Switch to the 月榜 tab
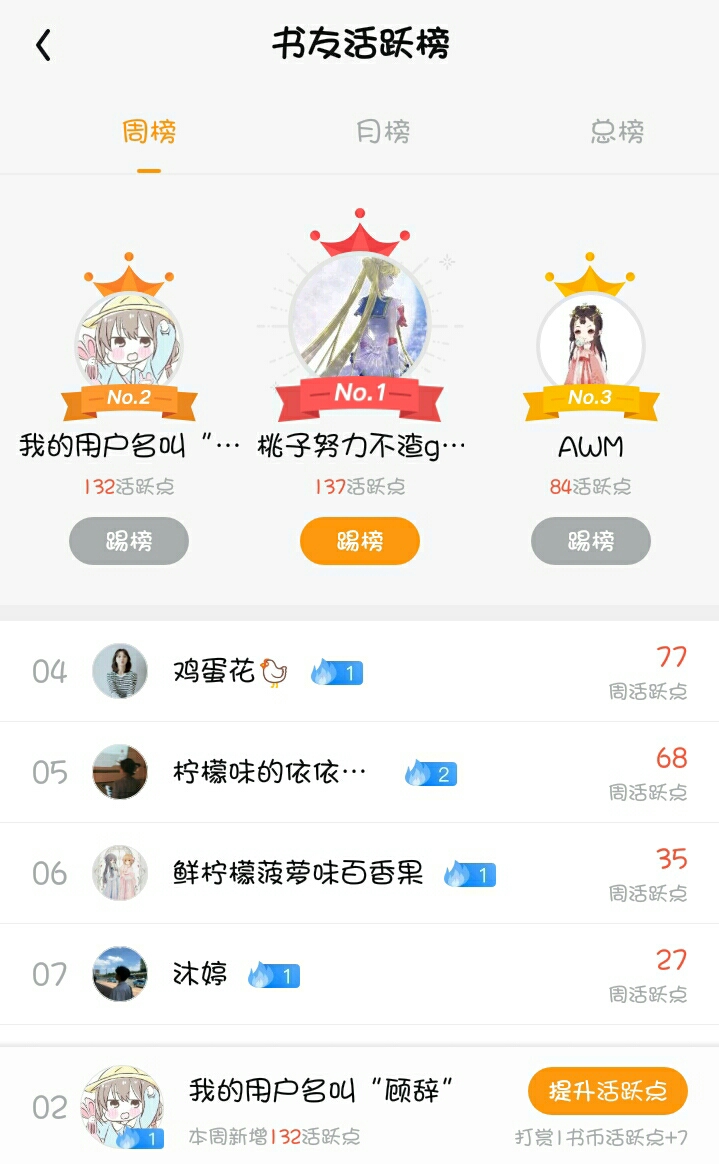 [x=383, y=132]
